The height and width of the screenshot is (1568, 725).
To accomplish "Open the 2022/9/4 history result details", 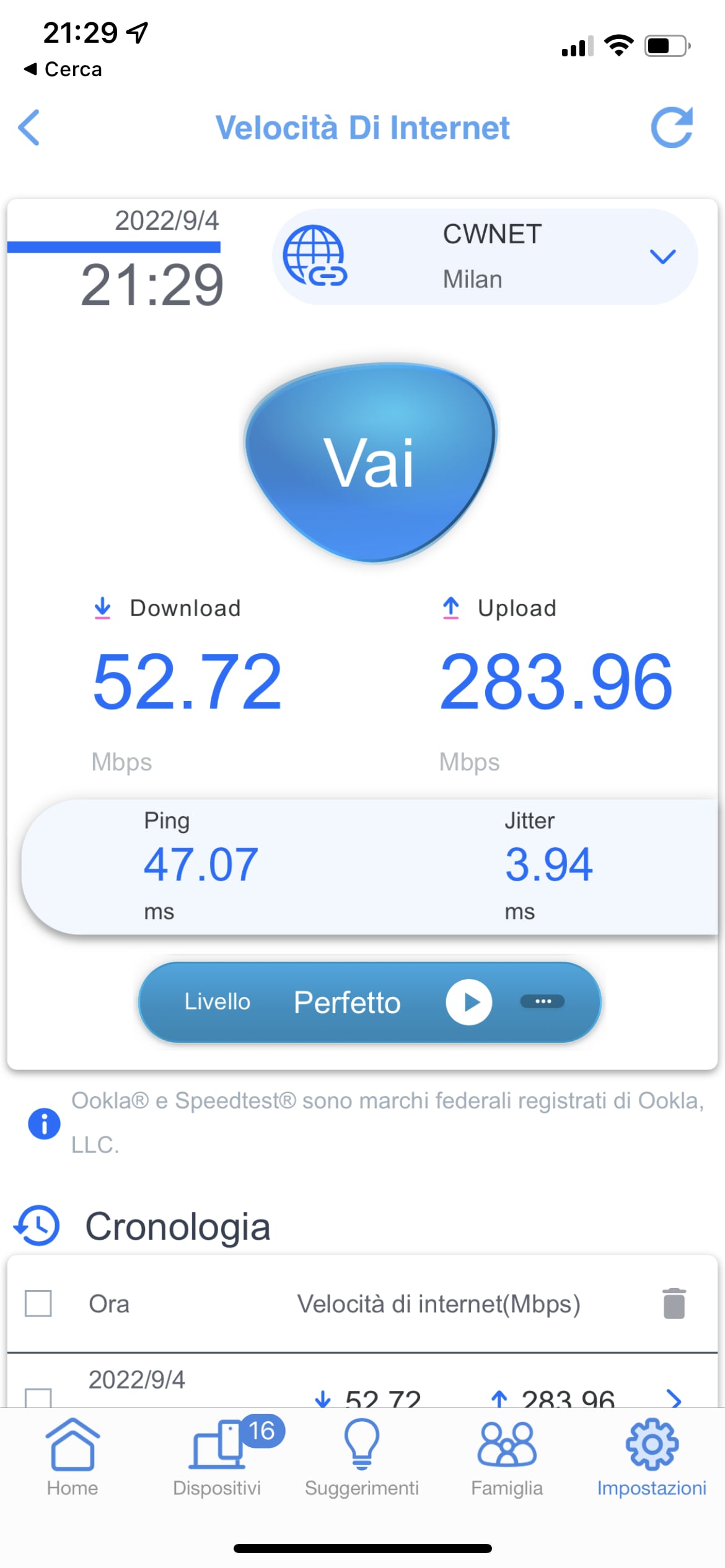I will click(674, 1398).
